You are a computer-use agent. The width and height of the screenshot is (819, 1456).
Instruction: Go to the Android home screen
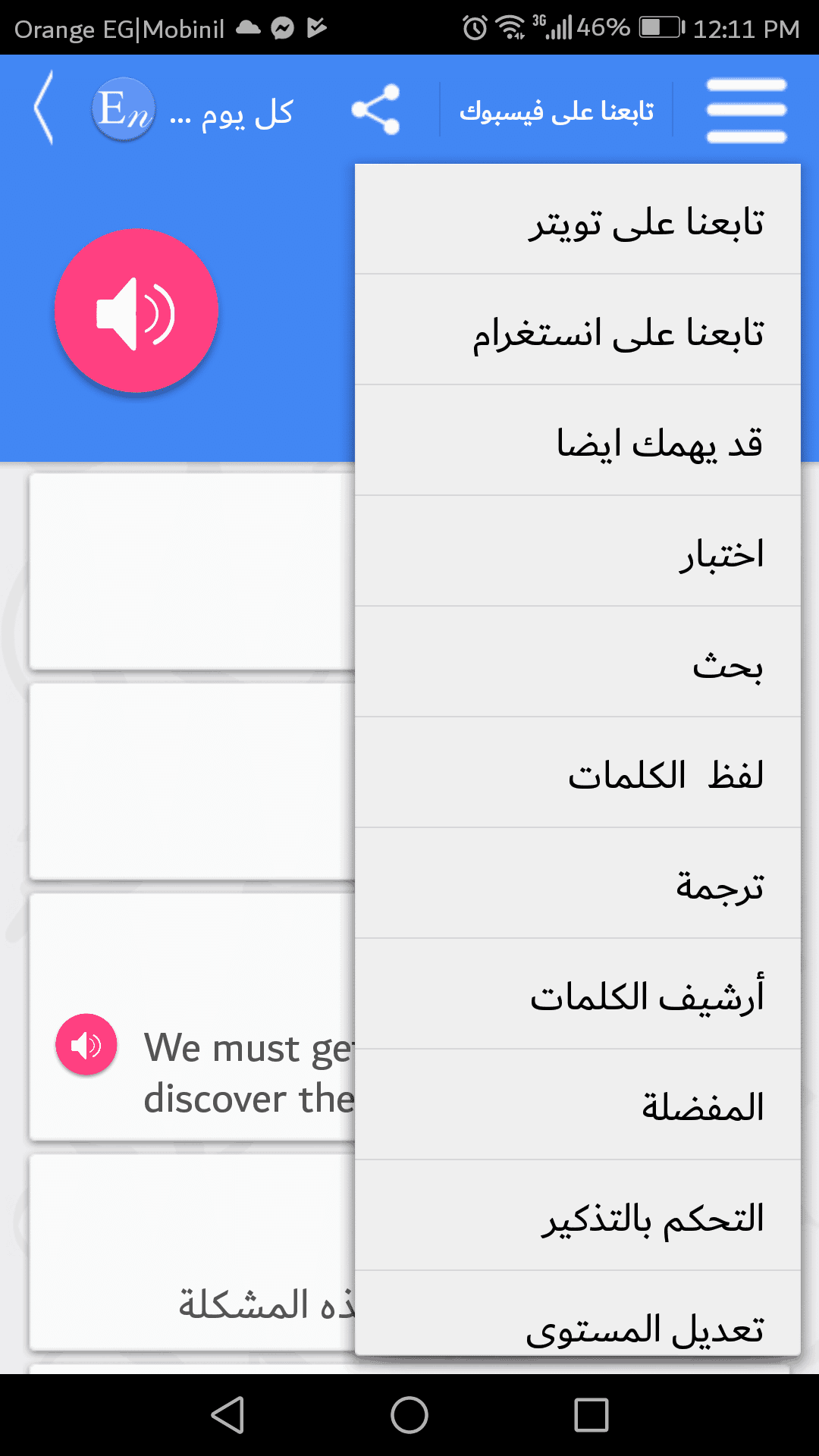[x=409, y=1415]
